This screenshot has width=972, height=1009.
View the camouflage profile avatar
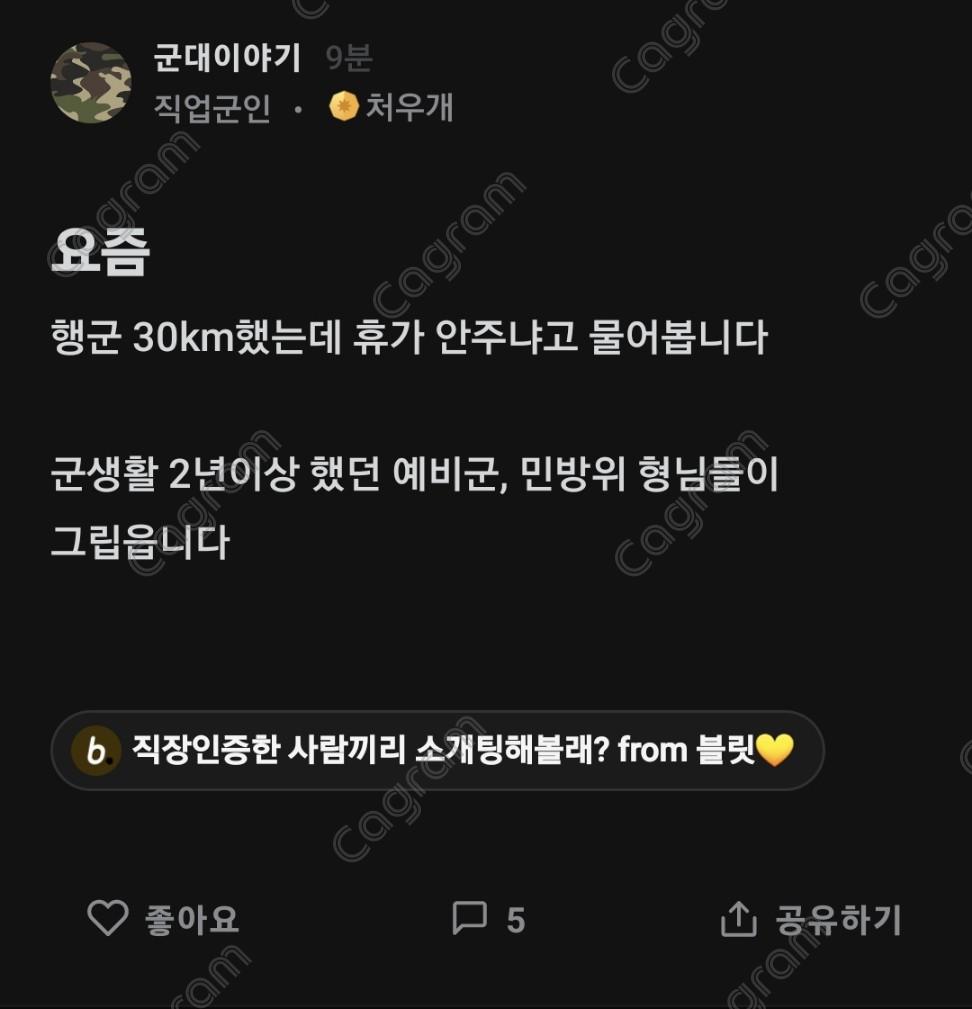tap(91, 83)
